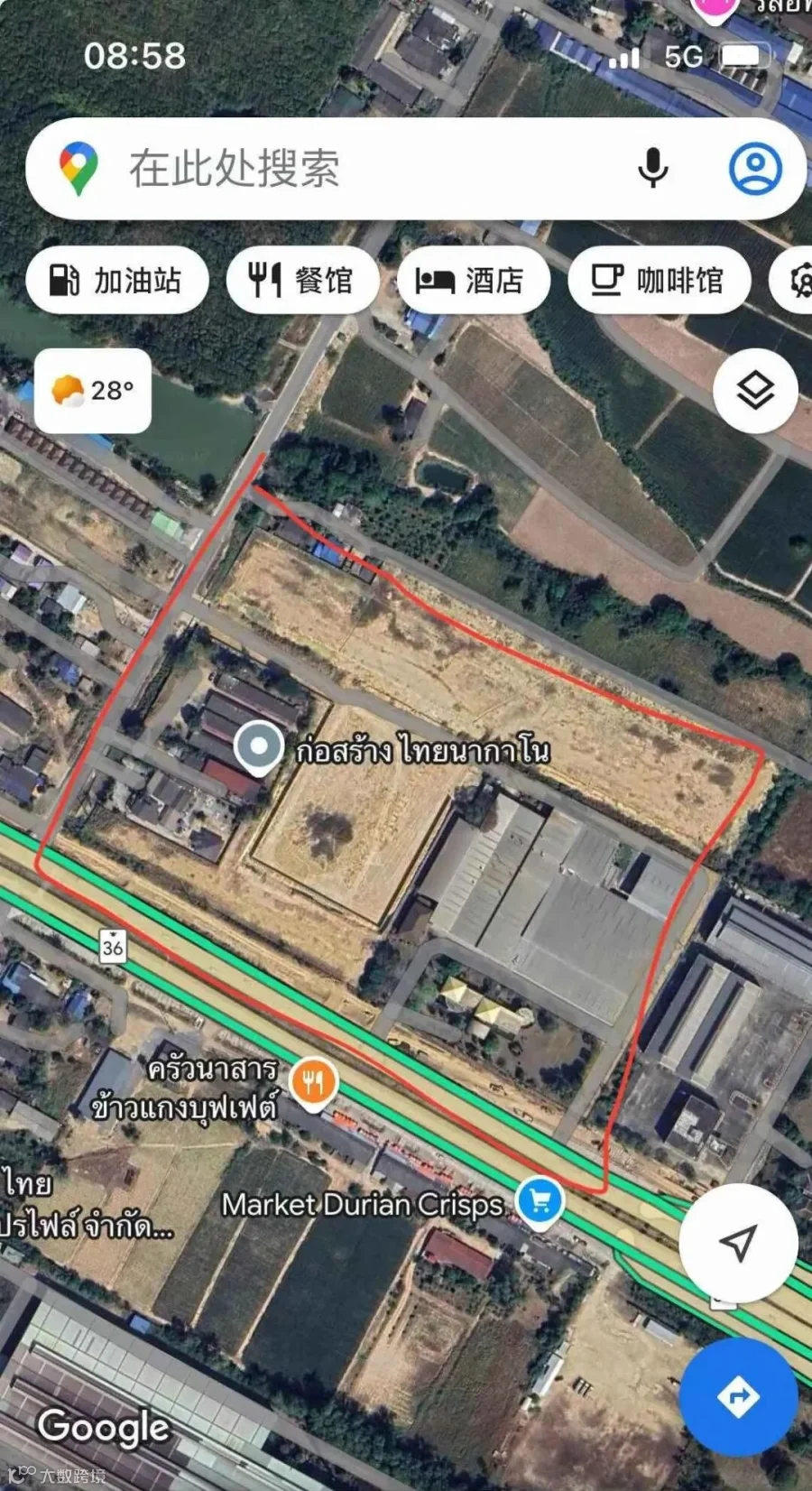Select the 加油站 gas station chip

coord(117,280)
